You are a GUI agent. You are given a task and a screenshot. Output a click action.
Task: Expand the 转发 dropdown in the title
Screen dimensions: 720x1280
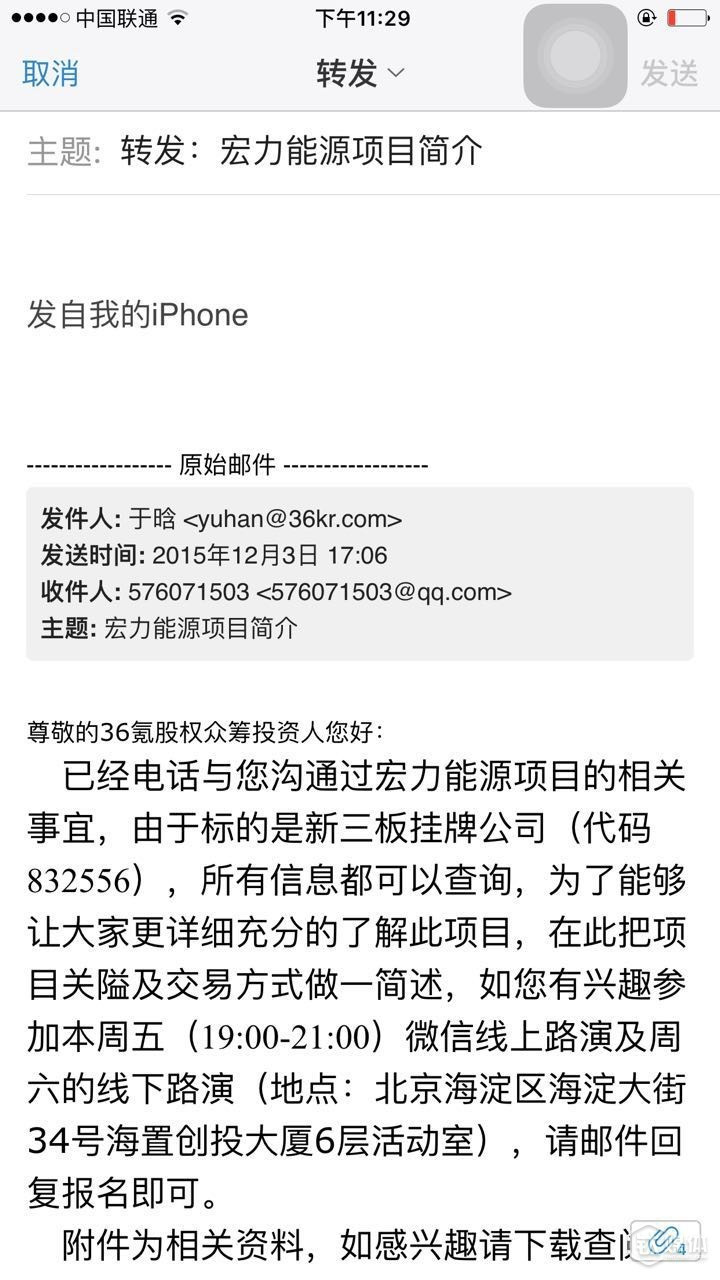(360, 73)
